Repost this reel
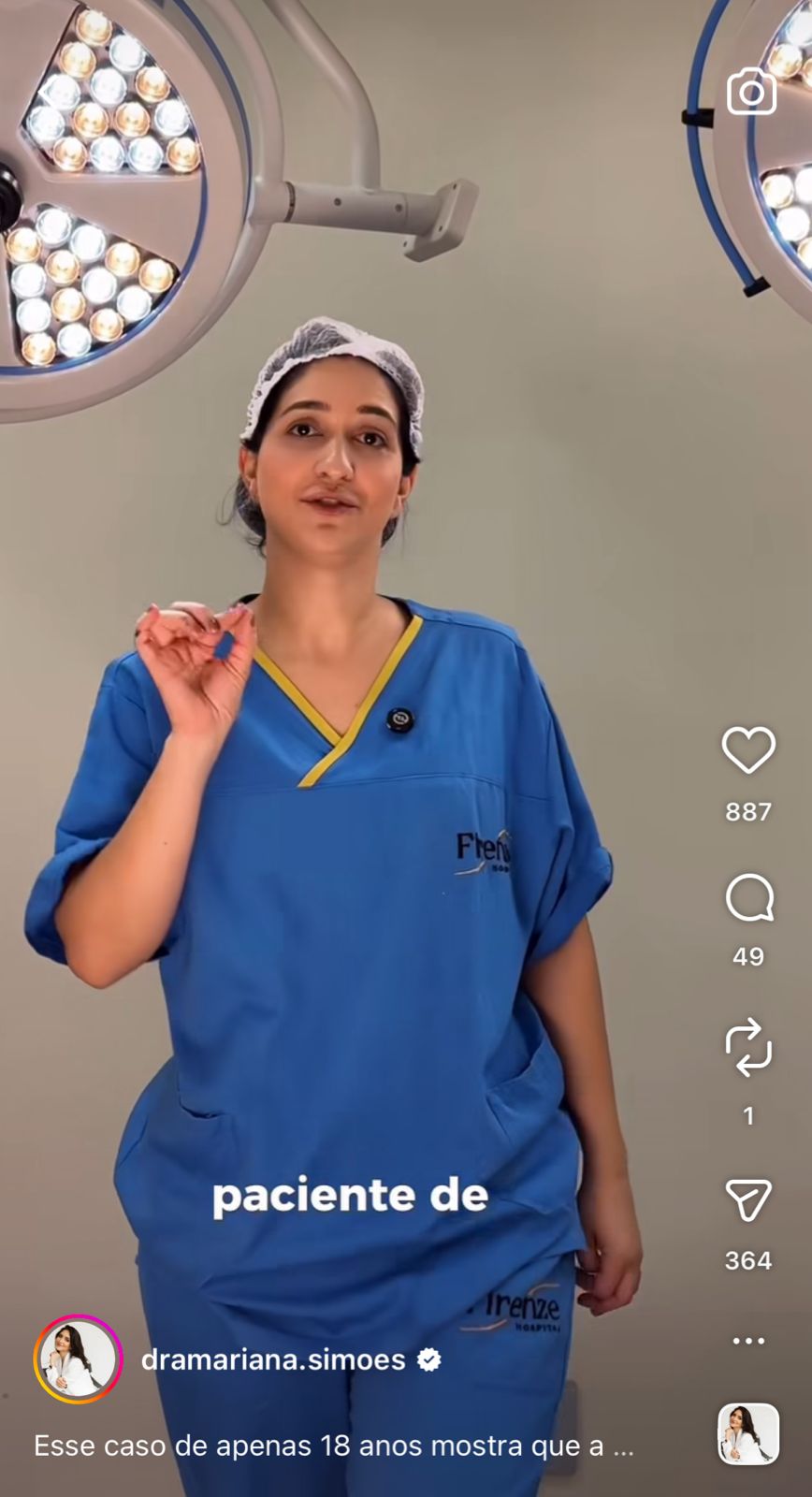The image size is (812, 1497). click(x=748, y=1048)
